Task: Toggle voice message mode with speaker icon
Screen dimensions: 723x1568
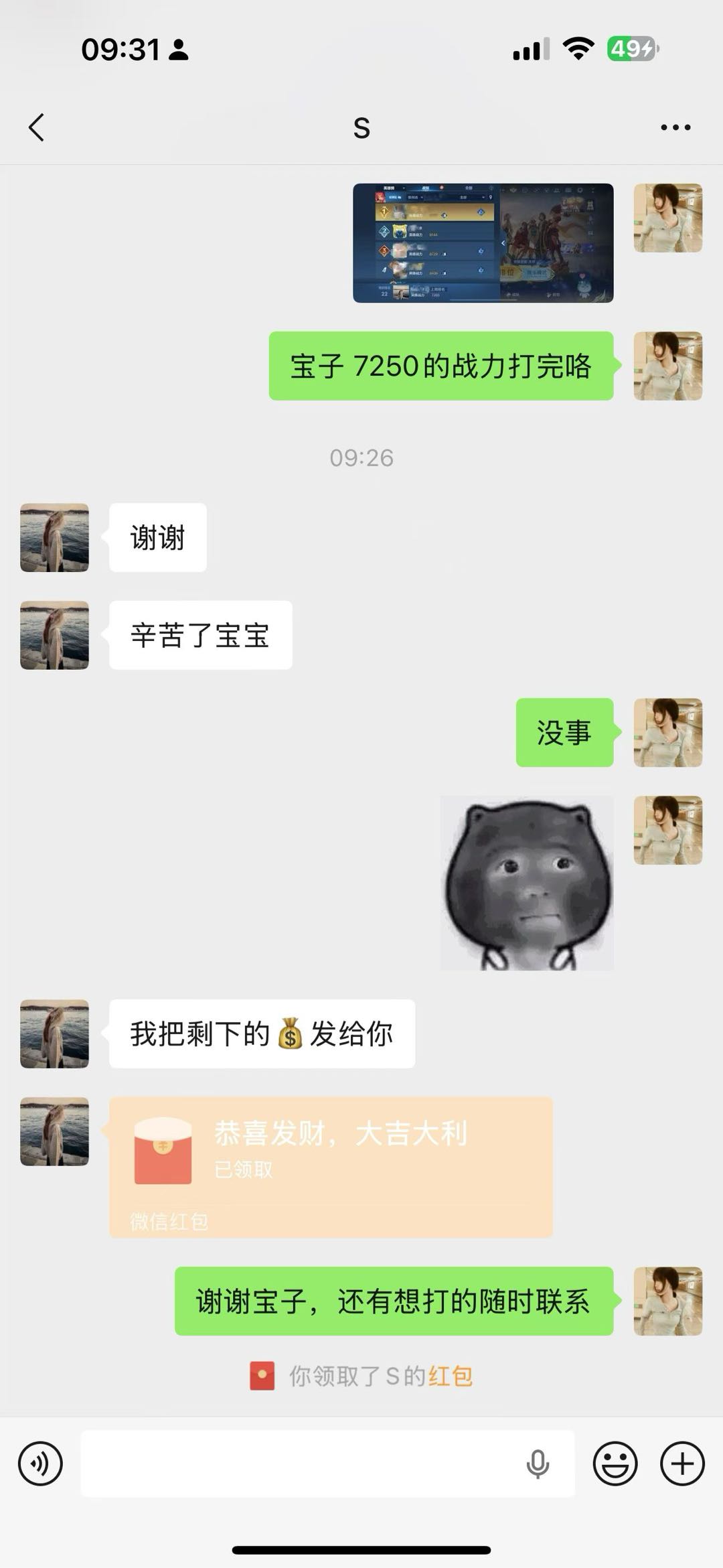Action: click(40, 1462)
